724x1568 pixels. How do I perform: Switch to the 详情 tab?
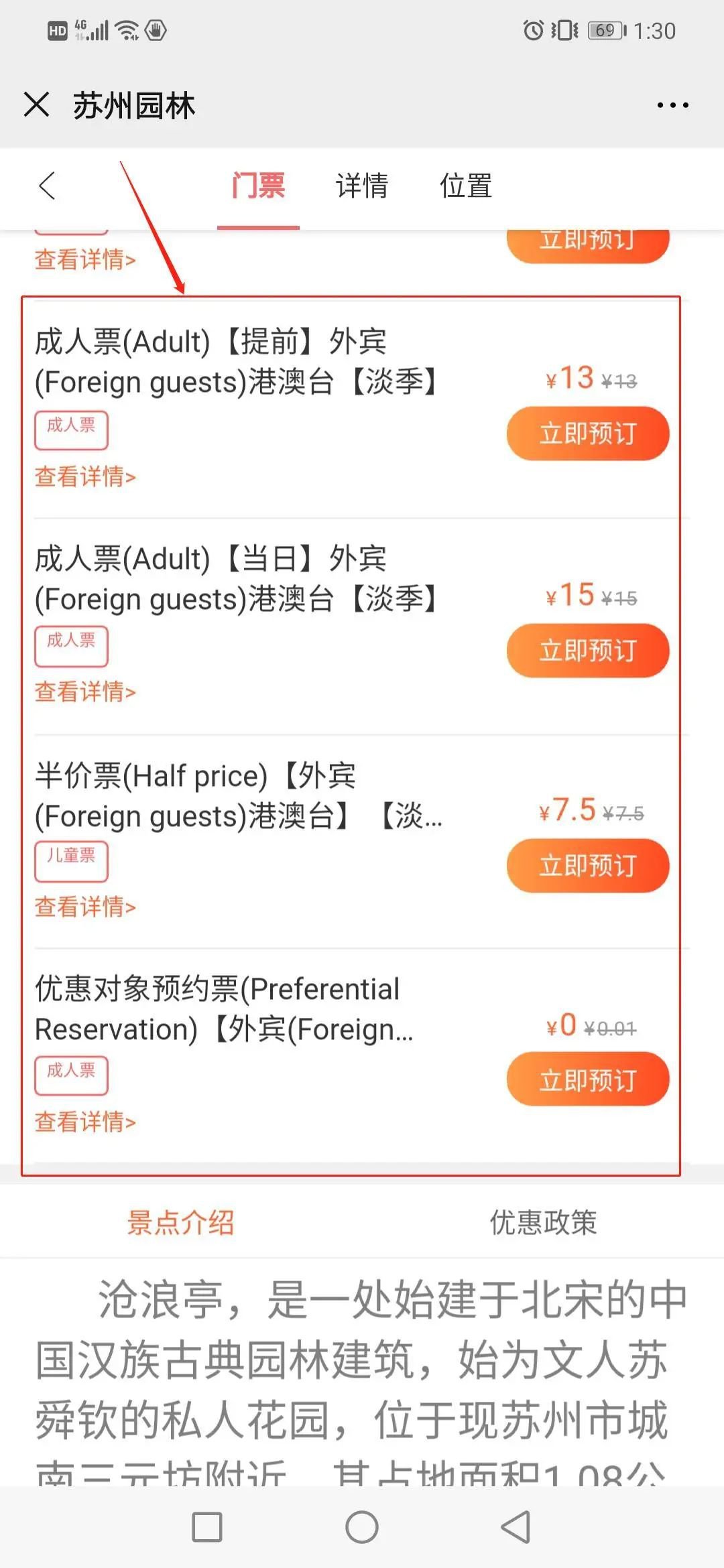[x=362, y=186]
